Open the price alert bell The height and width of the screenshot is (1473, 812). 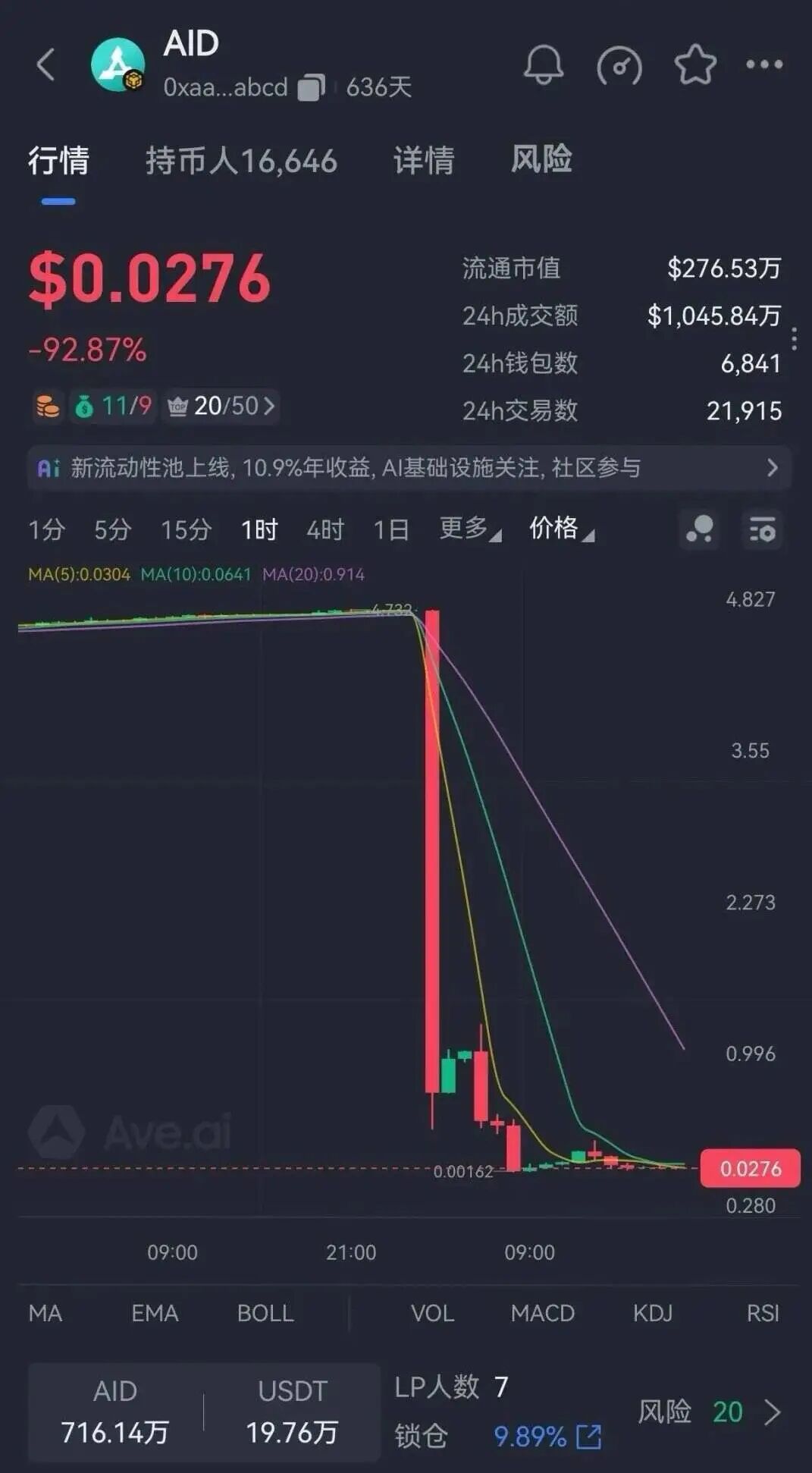543,64
